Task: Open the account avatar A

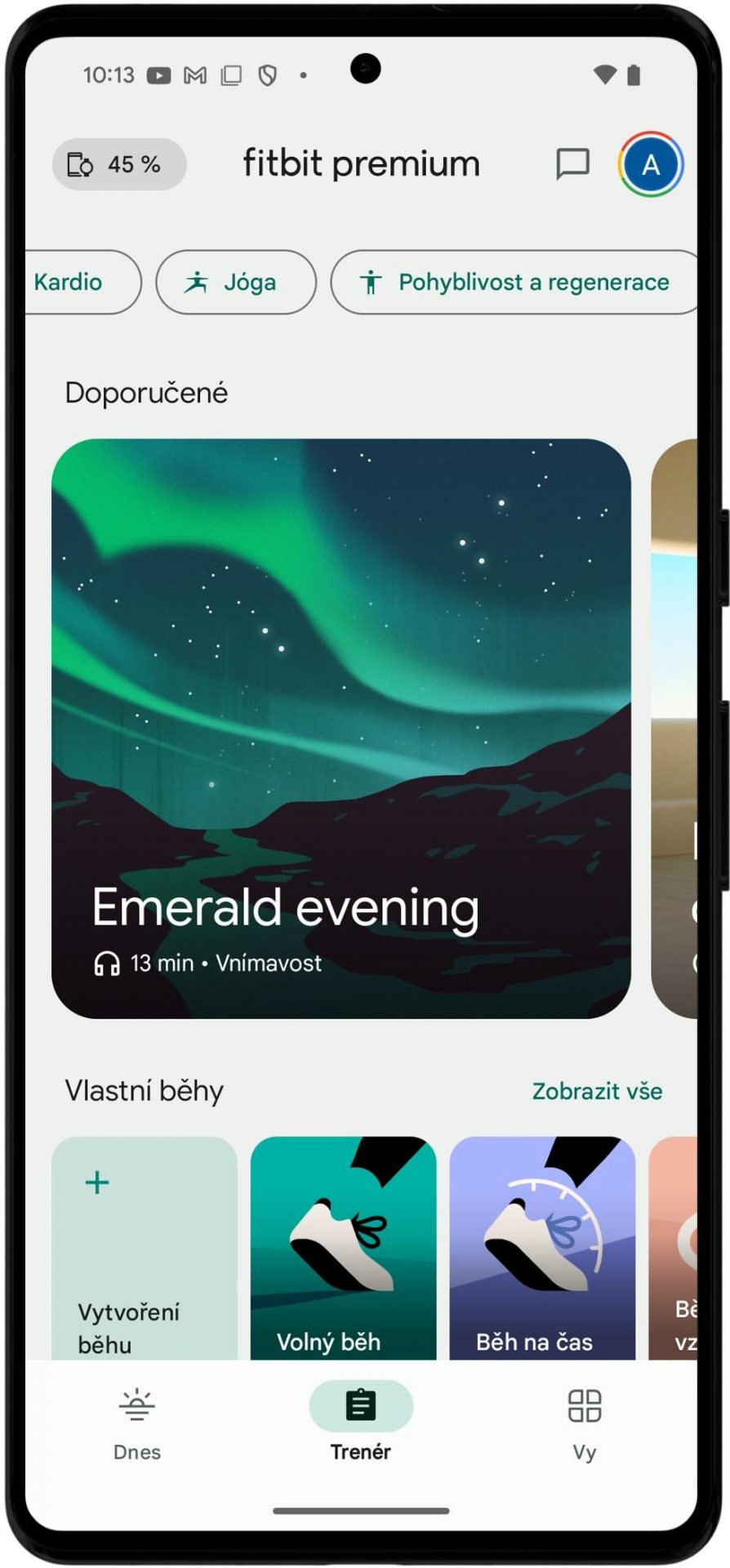Action: click(x=650, y=164)
